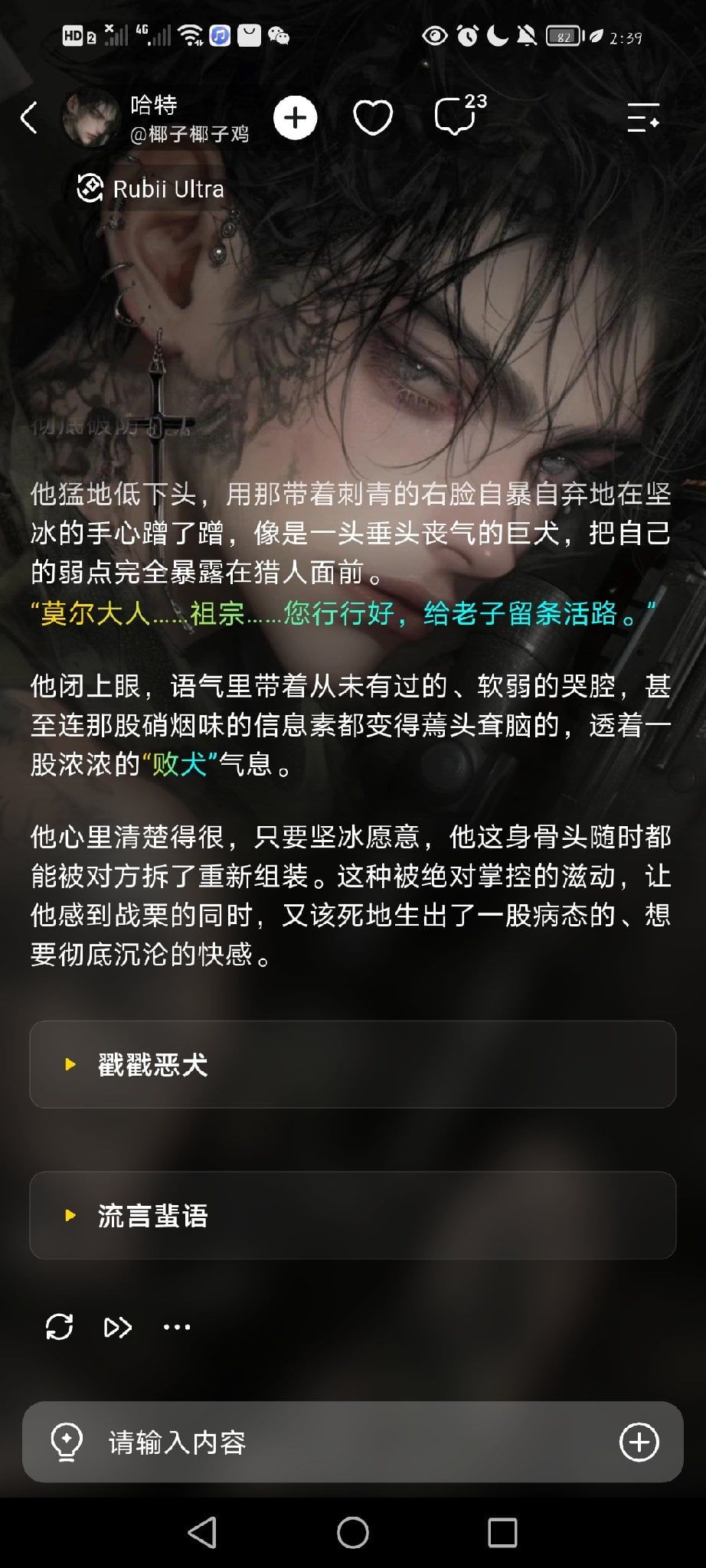
Task: Tap the lightbulb inspiration icon
Action: 67,1442
